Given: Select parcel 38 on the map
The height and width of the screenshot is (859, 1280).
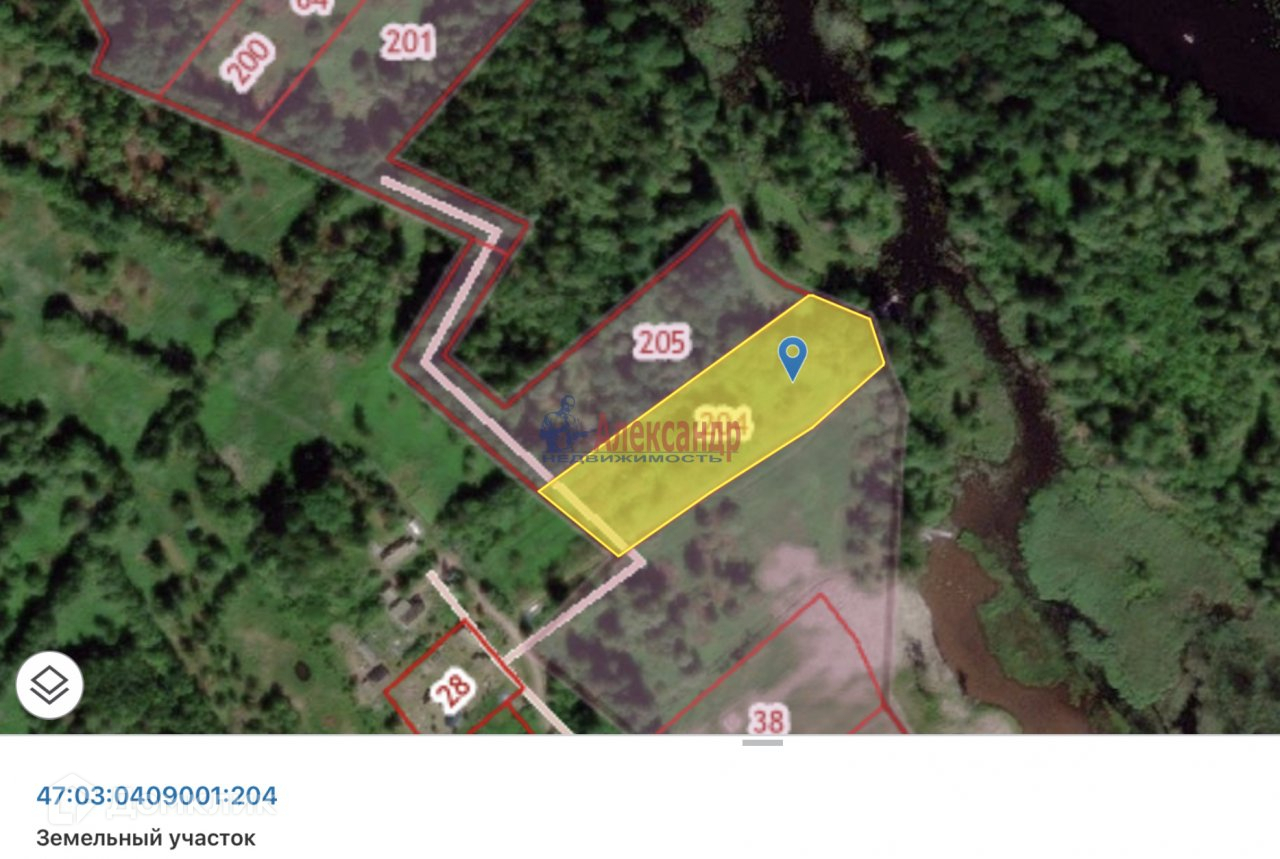Looking at the screenshot, I should click(768, 718).
